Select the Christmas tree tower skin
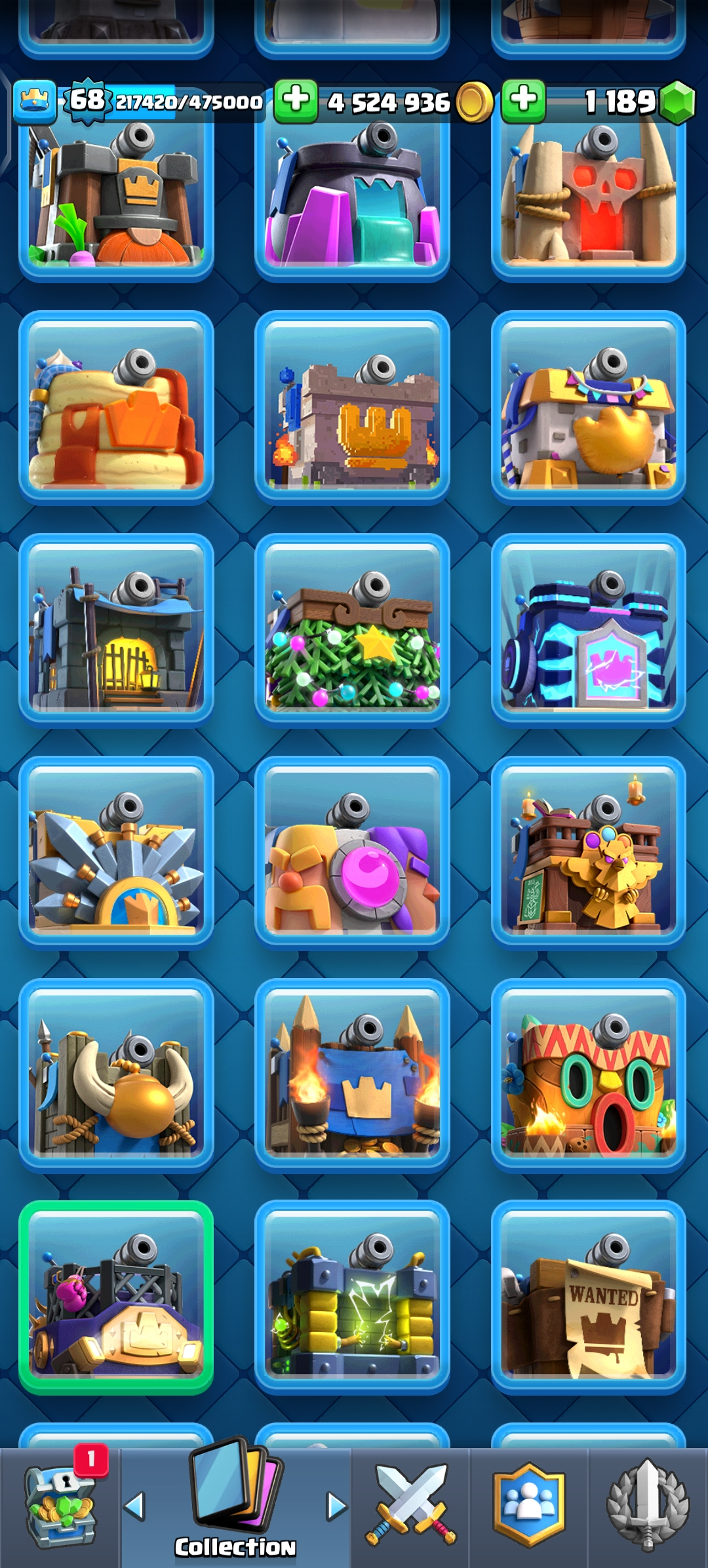The image size is (708, 1568). coord(352,630)
